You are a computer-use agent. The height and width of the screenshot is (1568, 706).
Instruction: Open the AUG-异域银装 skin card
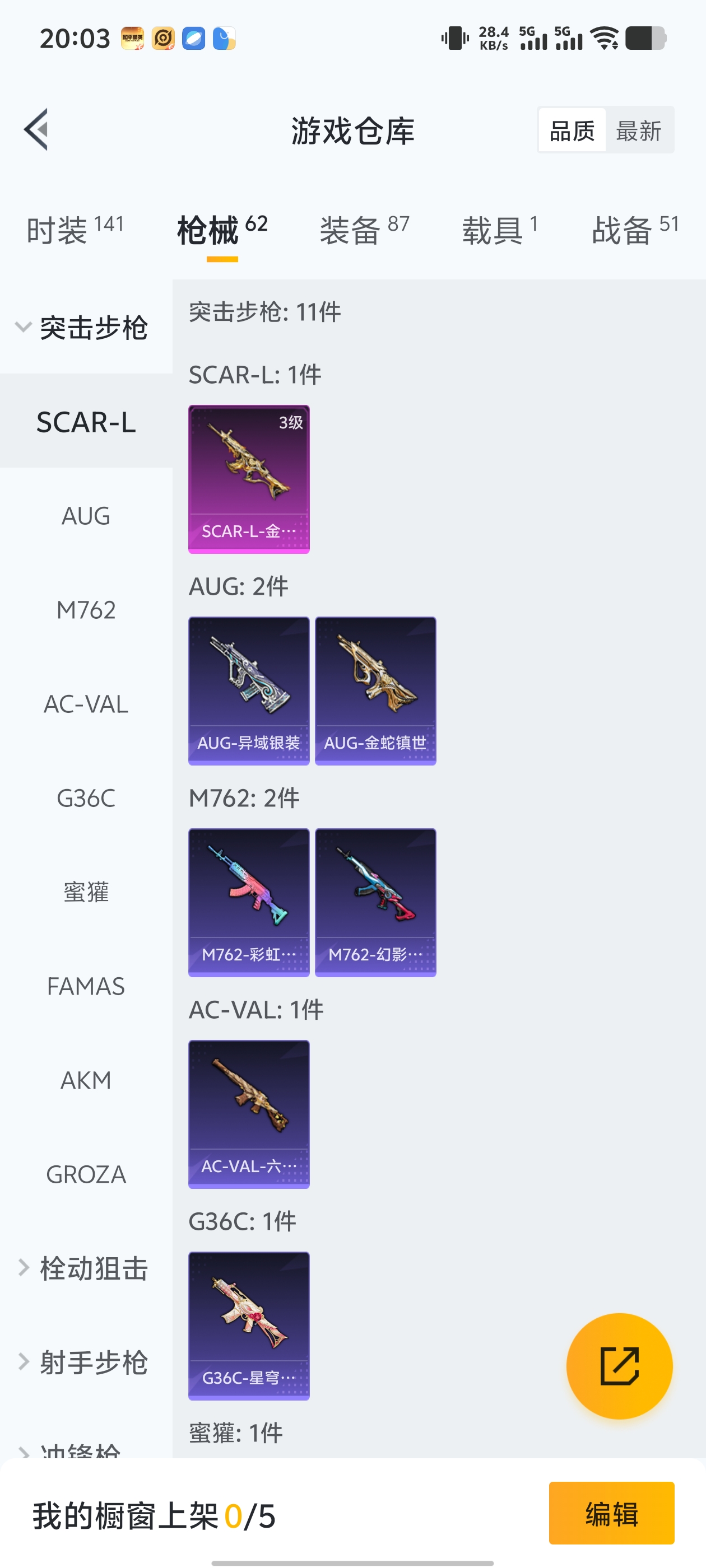(249, 691)
